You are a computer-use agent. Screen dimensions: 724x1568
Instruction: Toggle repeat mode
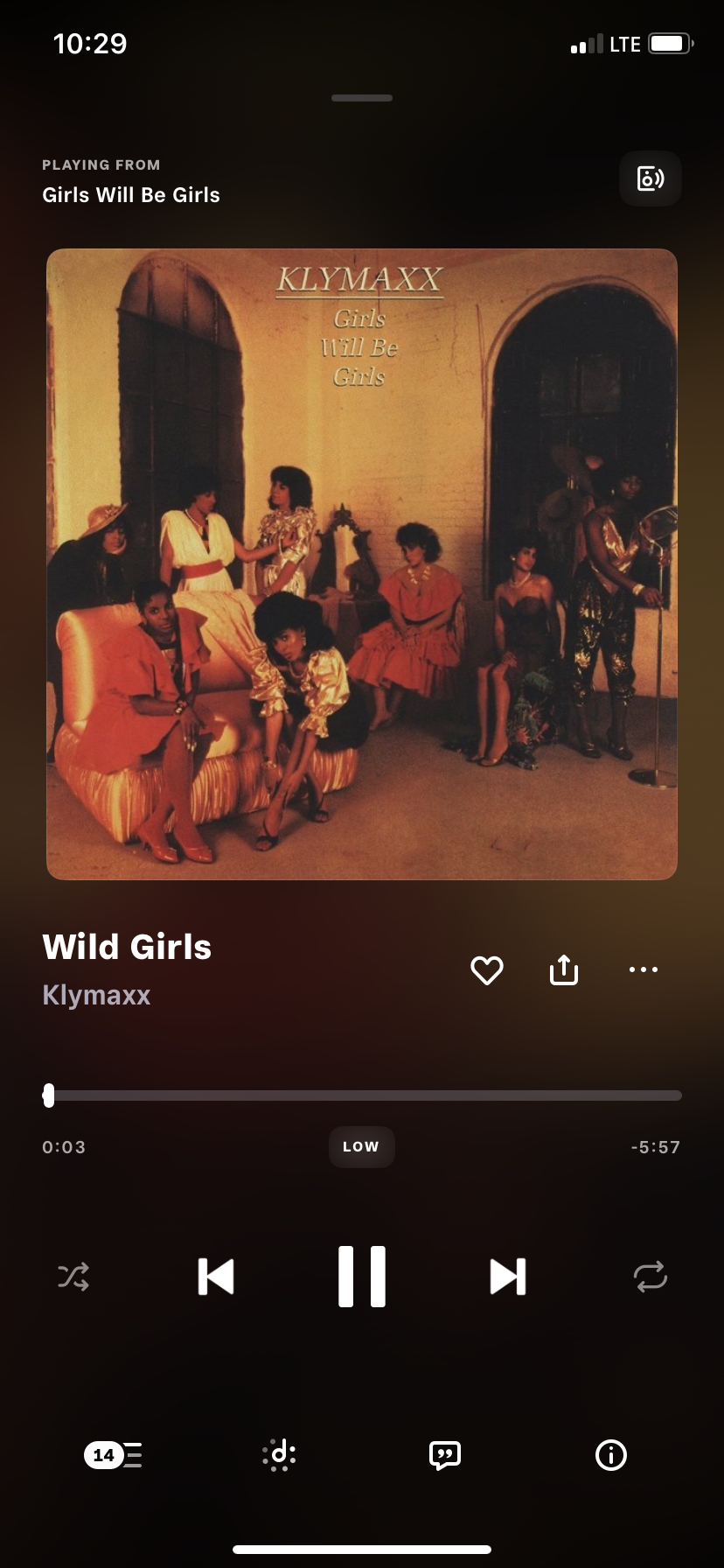tap(650, 1277)
